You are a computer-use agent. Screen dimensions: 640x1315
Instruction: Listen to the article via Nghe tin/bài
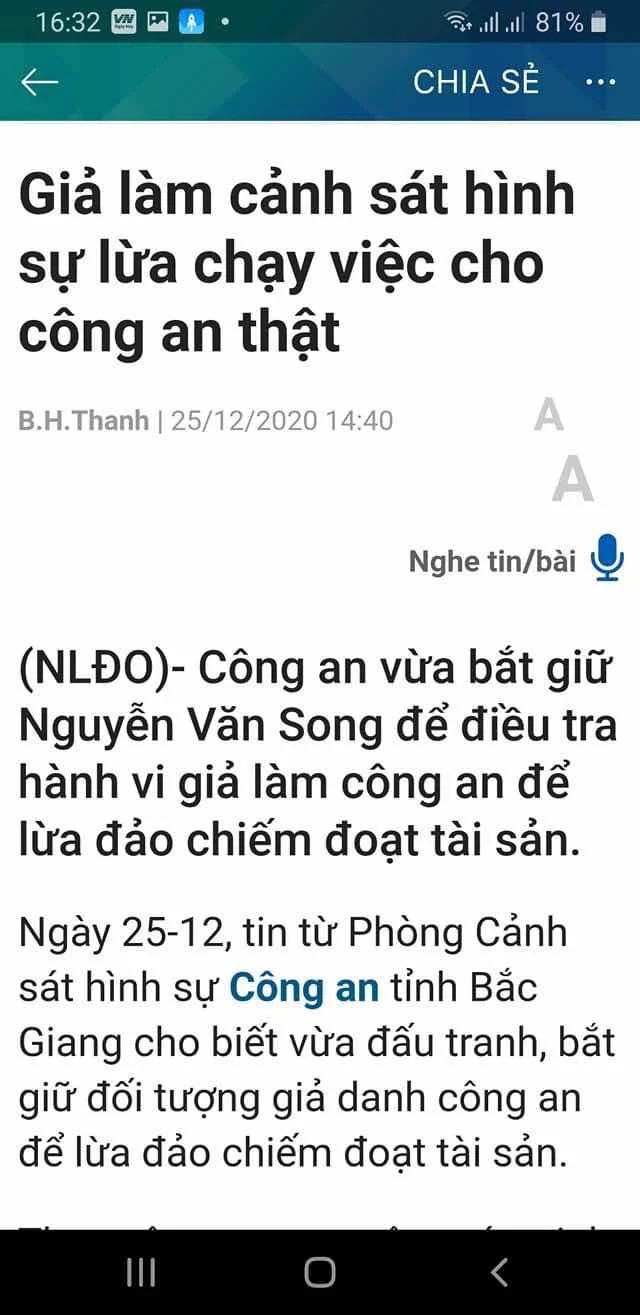pos(516,561)
